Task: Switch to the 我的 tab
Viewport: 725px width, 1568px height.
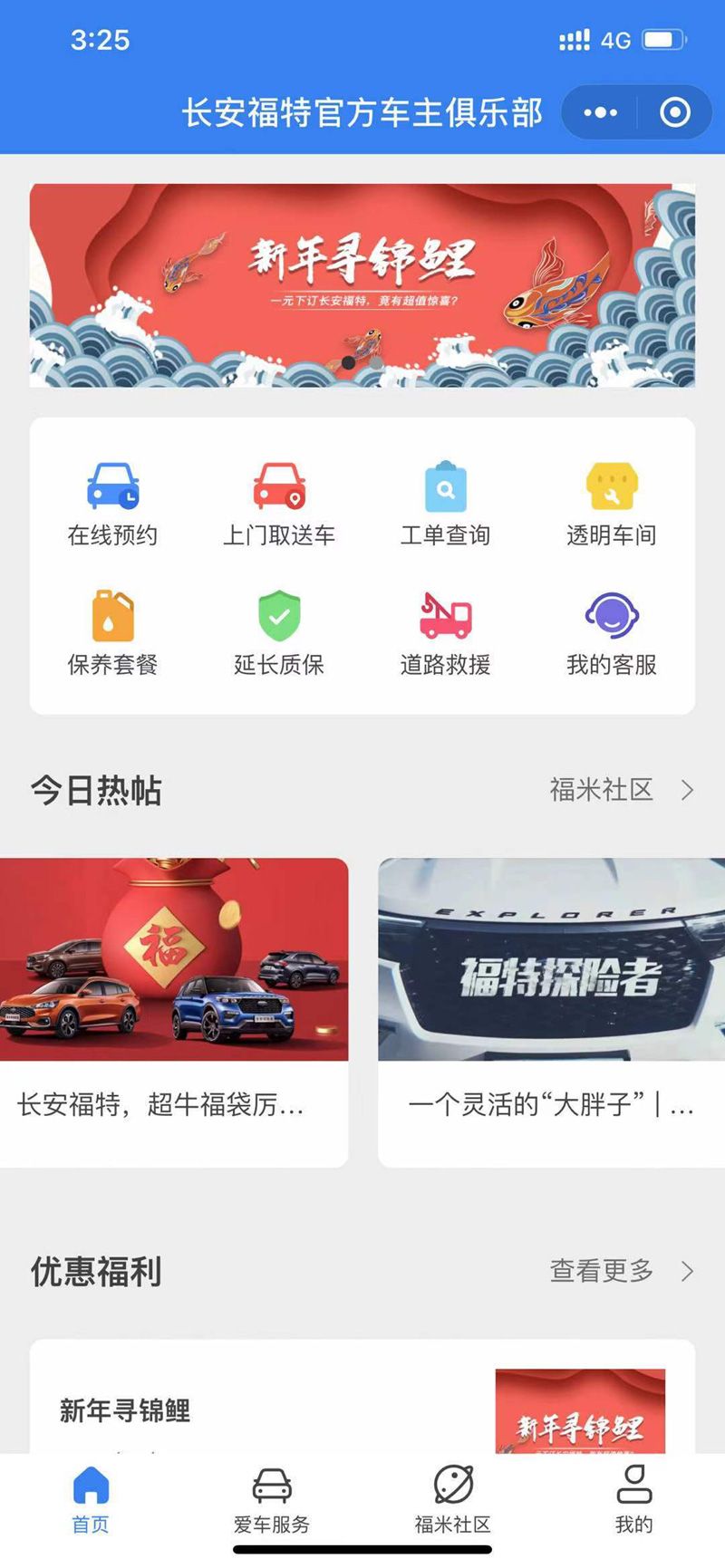Action: pos(633,1500)
